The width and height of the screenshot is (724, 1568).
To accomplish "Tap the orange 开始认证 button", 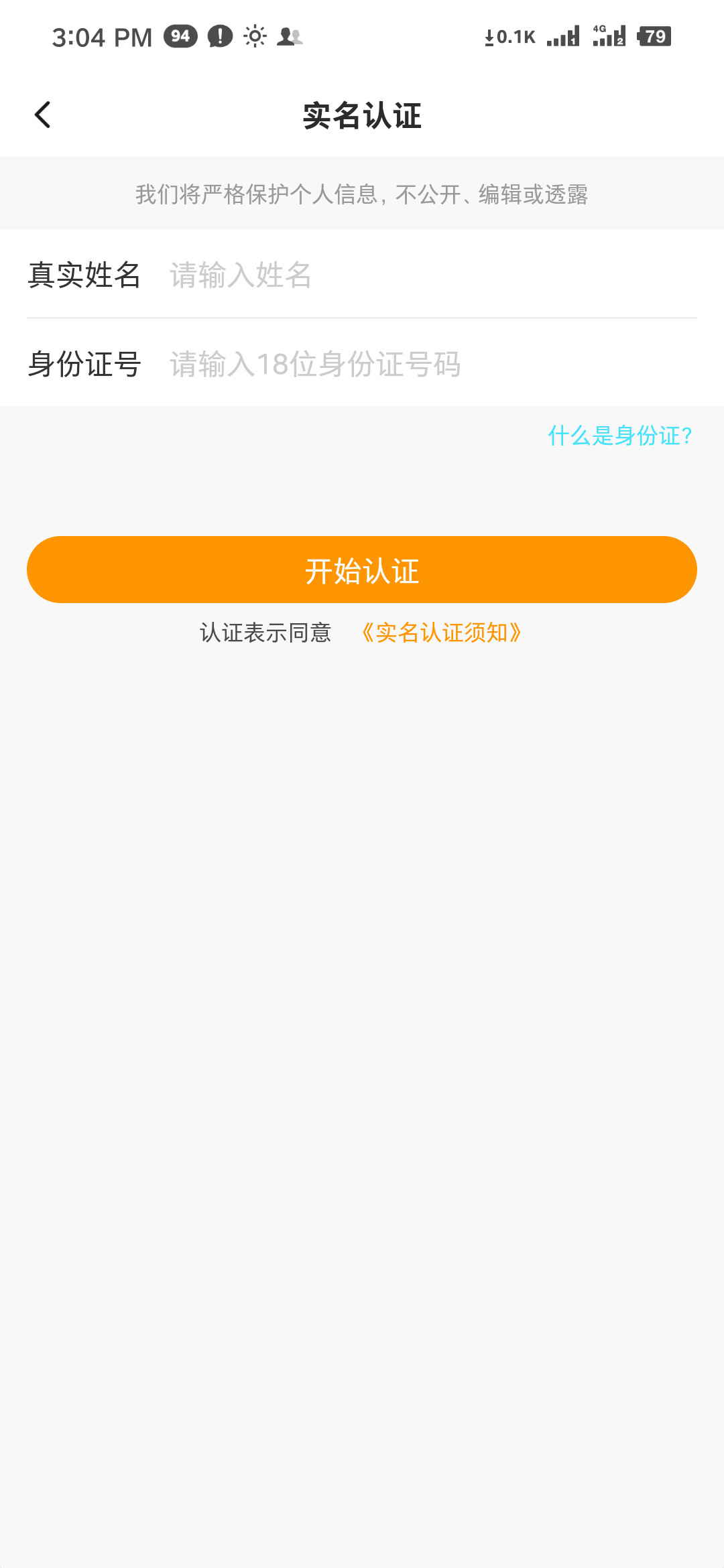I will pos(362,570).
